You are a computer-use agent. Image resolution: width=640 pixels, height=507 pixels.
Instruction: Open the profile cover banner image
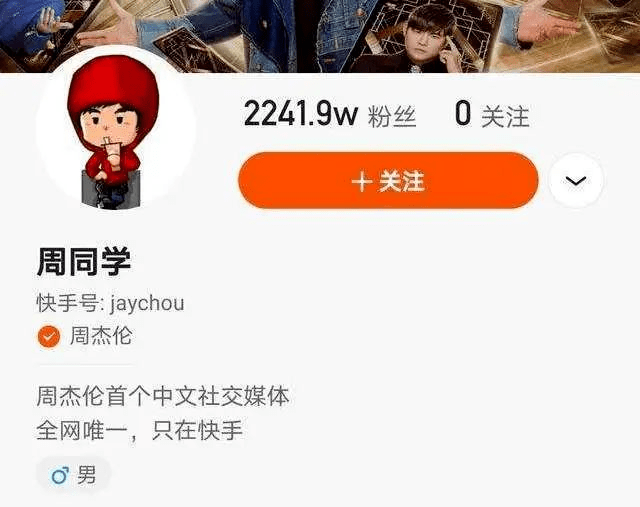[x=320, y=30]
